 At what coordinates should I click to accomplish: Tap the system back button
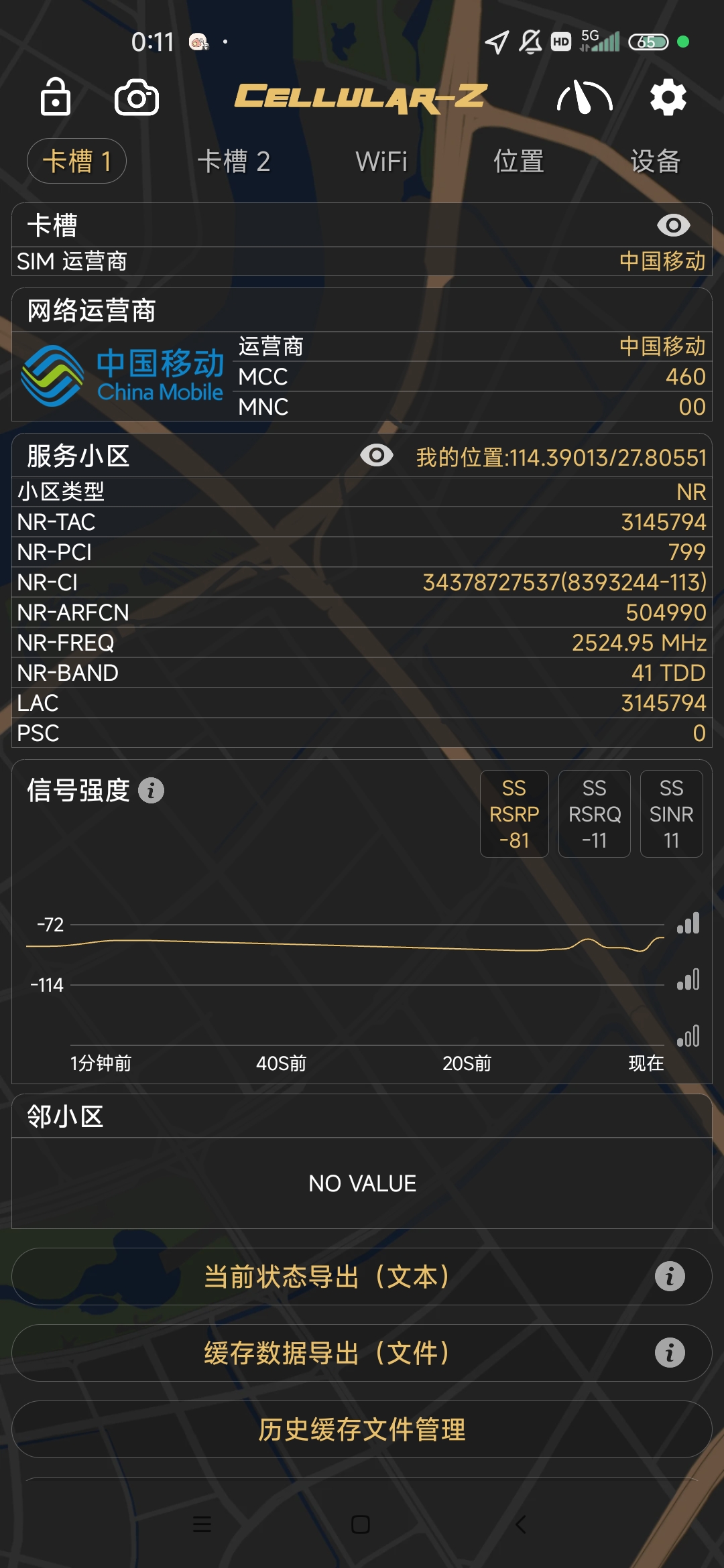(521, 1524)
